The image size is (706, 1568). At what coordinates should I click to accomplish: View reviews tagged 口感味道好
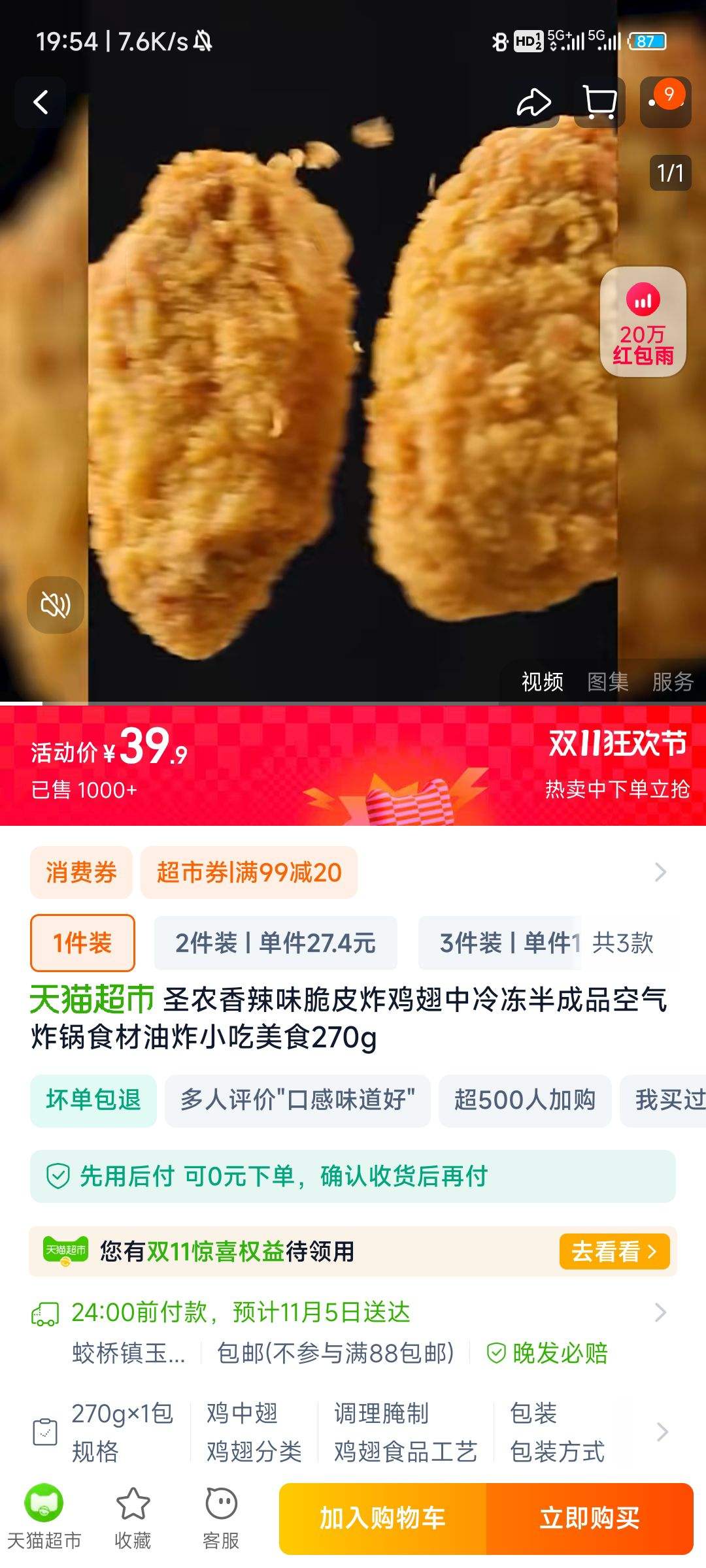(297, 1100)
